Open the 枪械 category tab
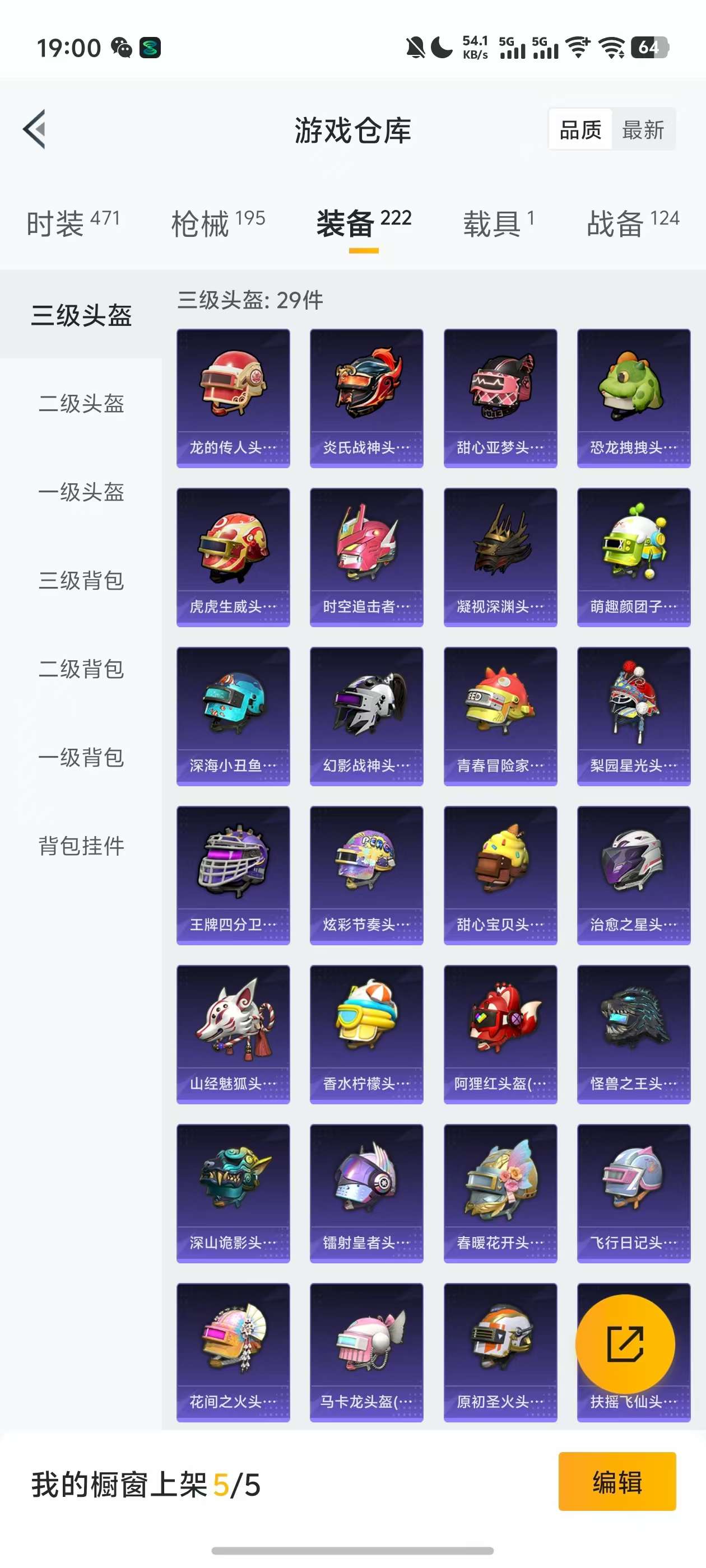The height and width of the screenshot is (1568, 706). coord(217,223)
